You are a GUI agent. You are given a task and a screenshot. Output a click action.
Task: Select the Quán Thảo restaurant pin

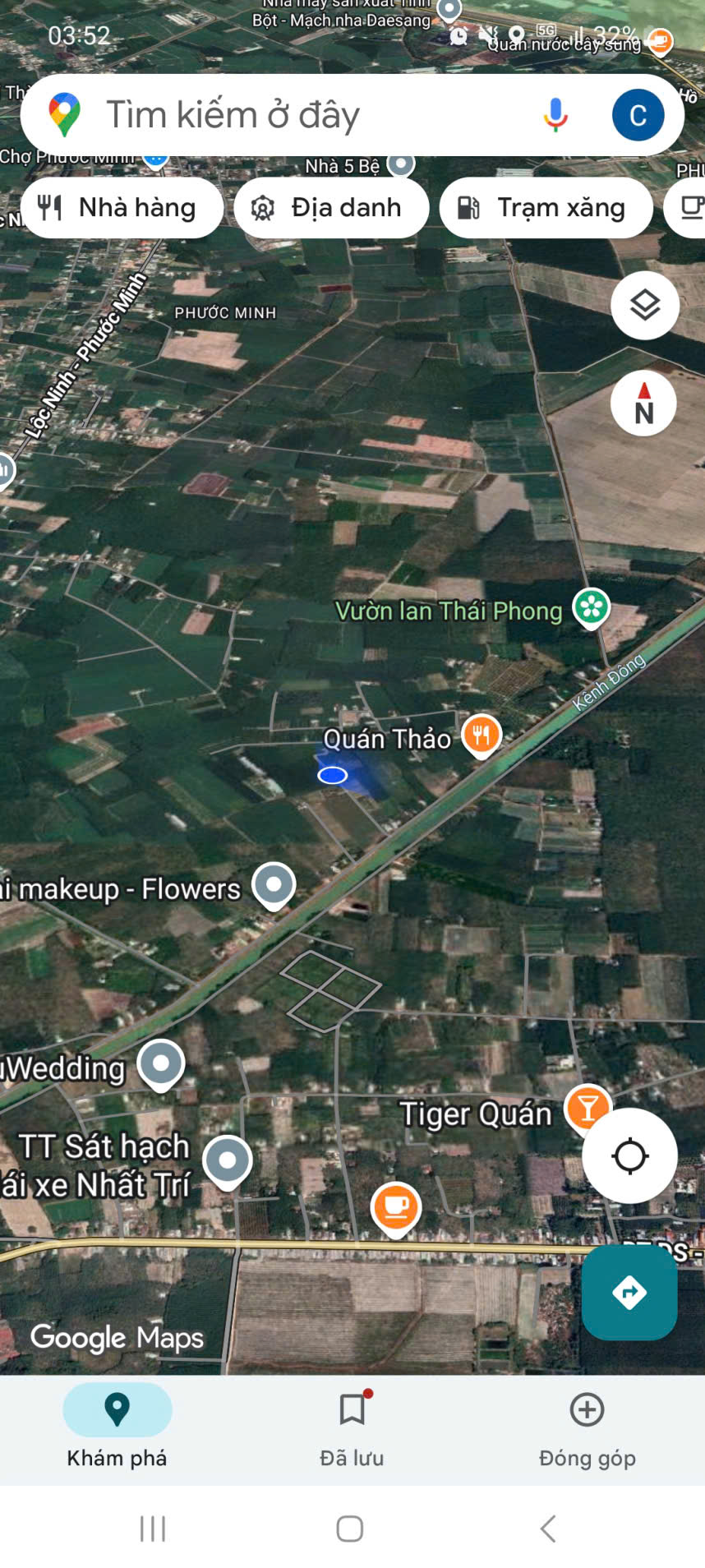pos(482,734)
